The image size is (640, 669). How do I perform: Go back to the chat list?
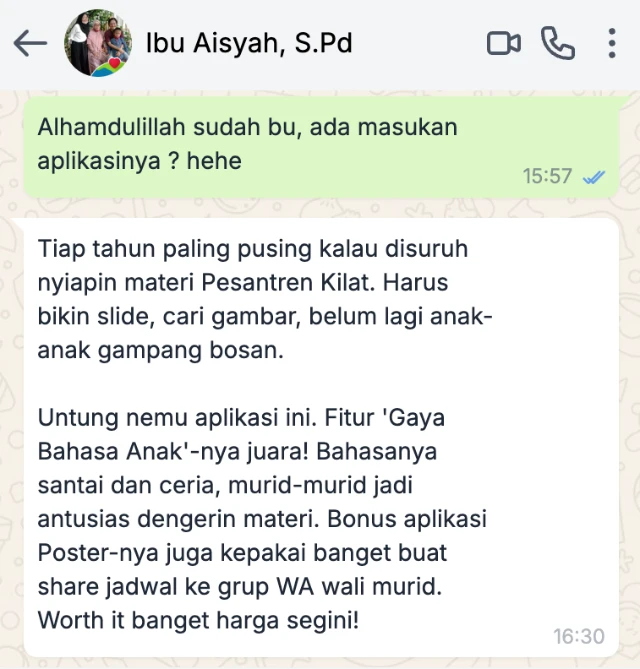click(30, 43)
